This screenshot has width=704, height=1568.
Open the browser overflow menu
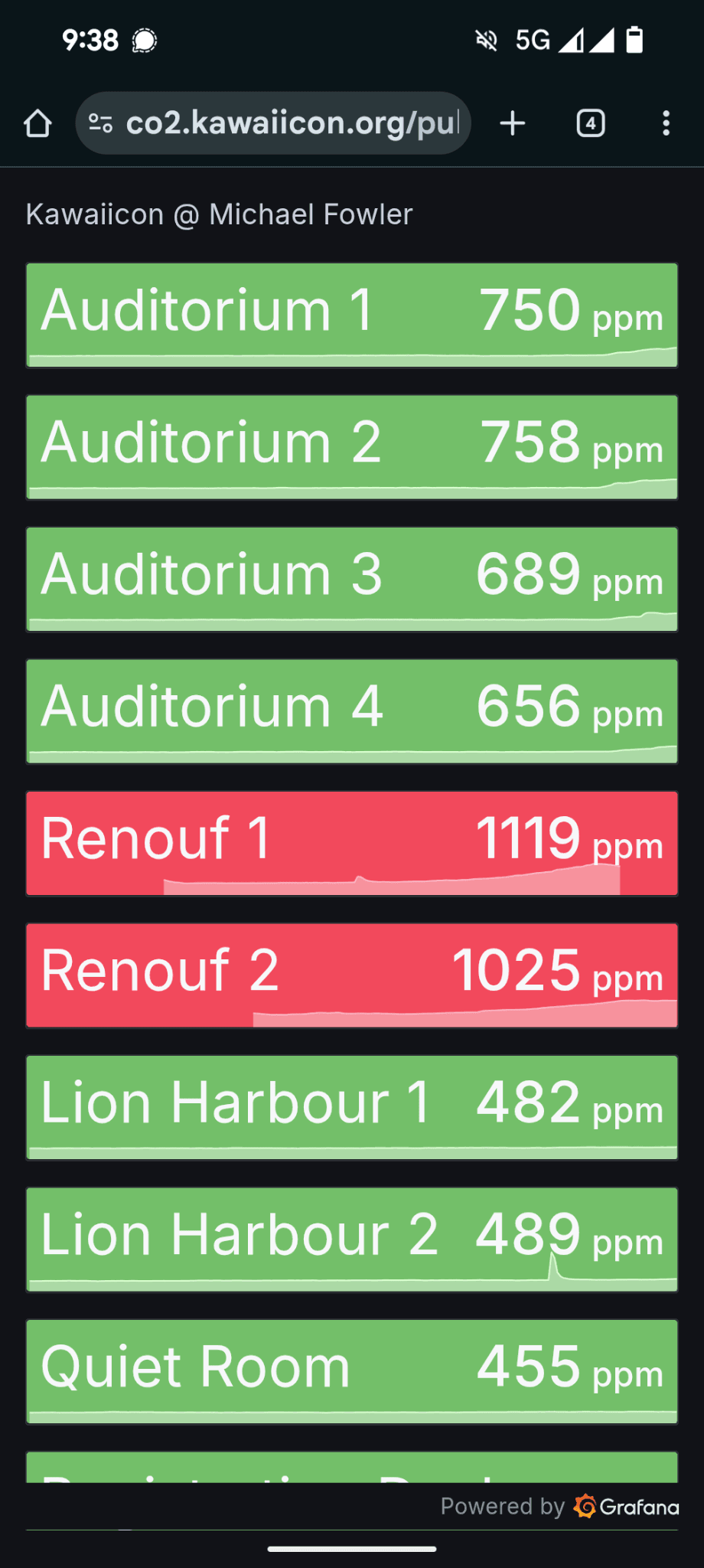pos(666,123)
